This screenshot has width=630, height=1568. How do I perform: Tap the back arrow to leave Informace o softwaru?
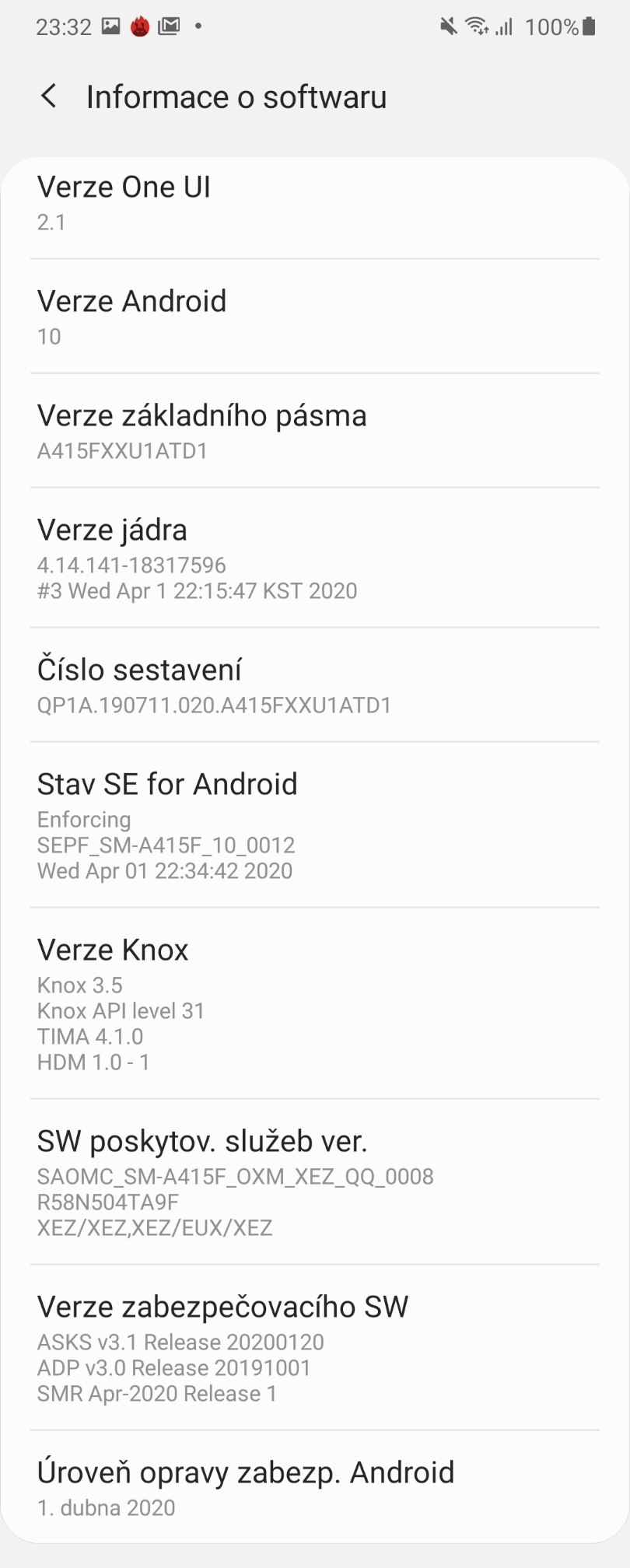point(48,95)
